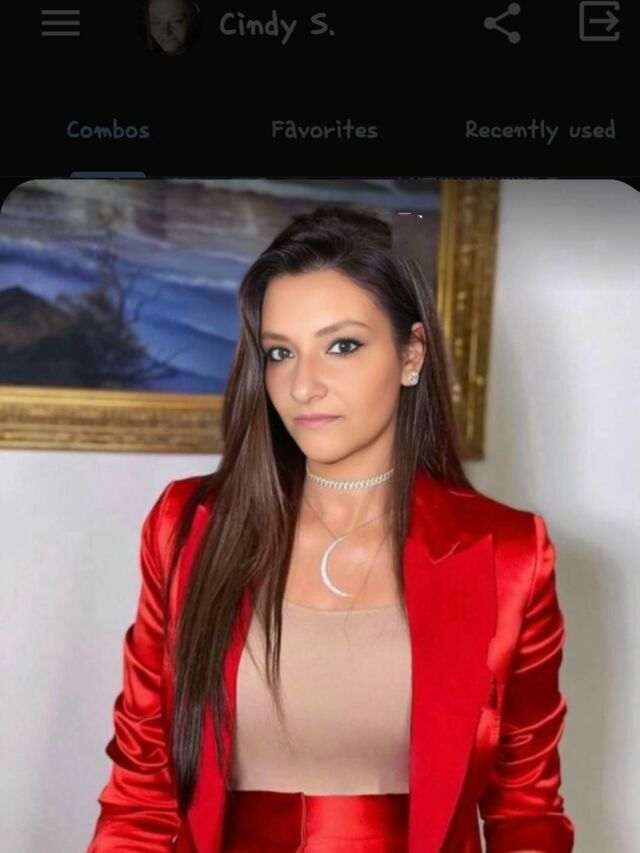Share using the share icon
Image resolution: width=640 pixels, height=853 pixels.
pyautogui.click(x=502, y=23)
